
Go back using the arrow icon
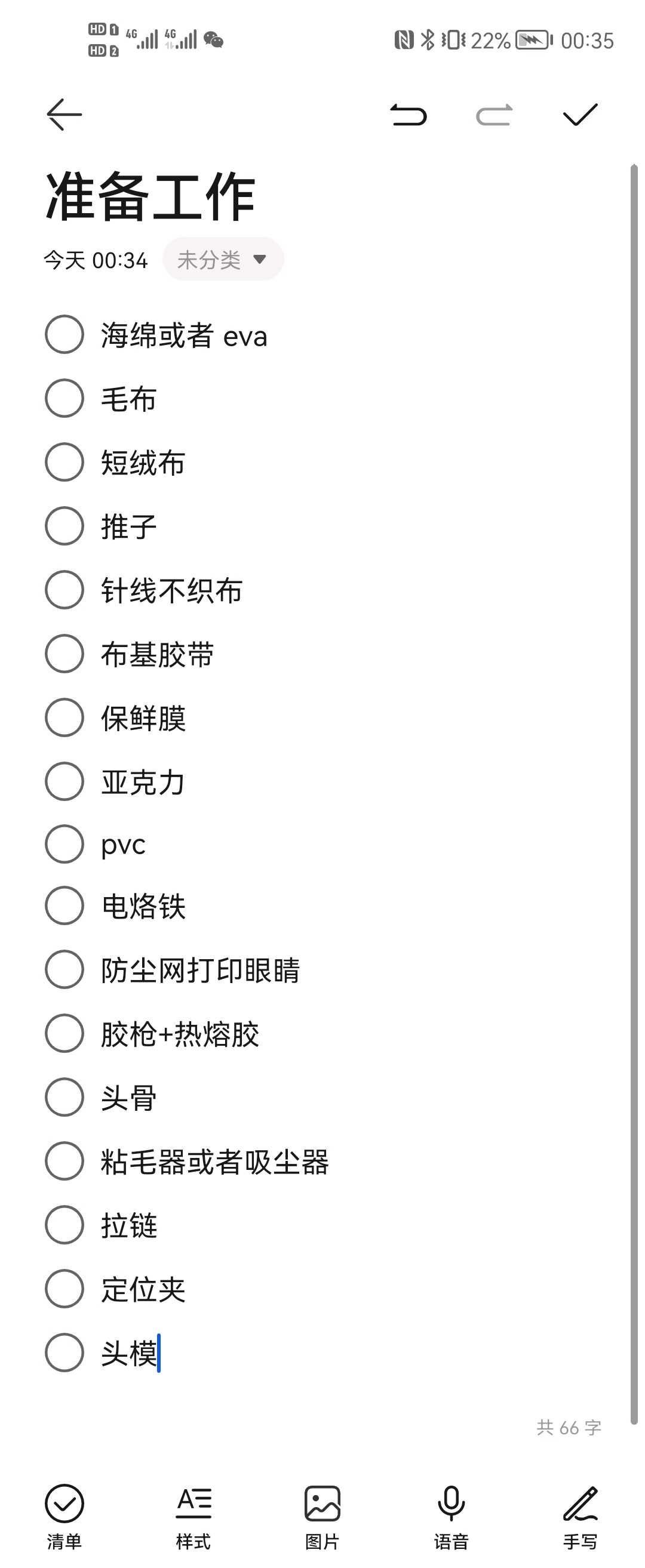(x=64, y=115)
